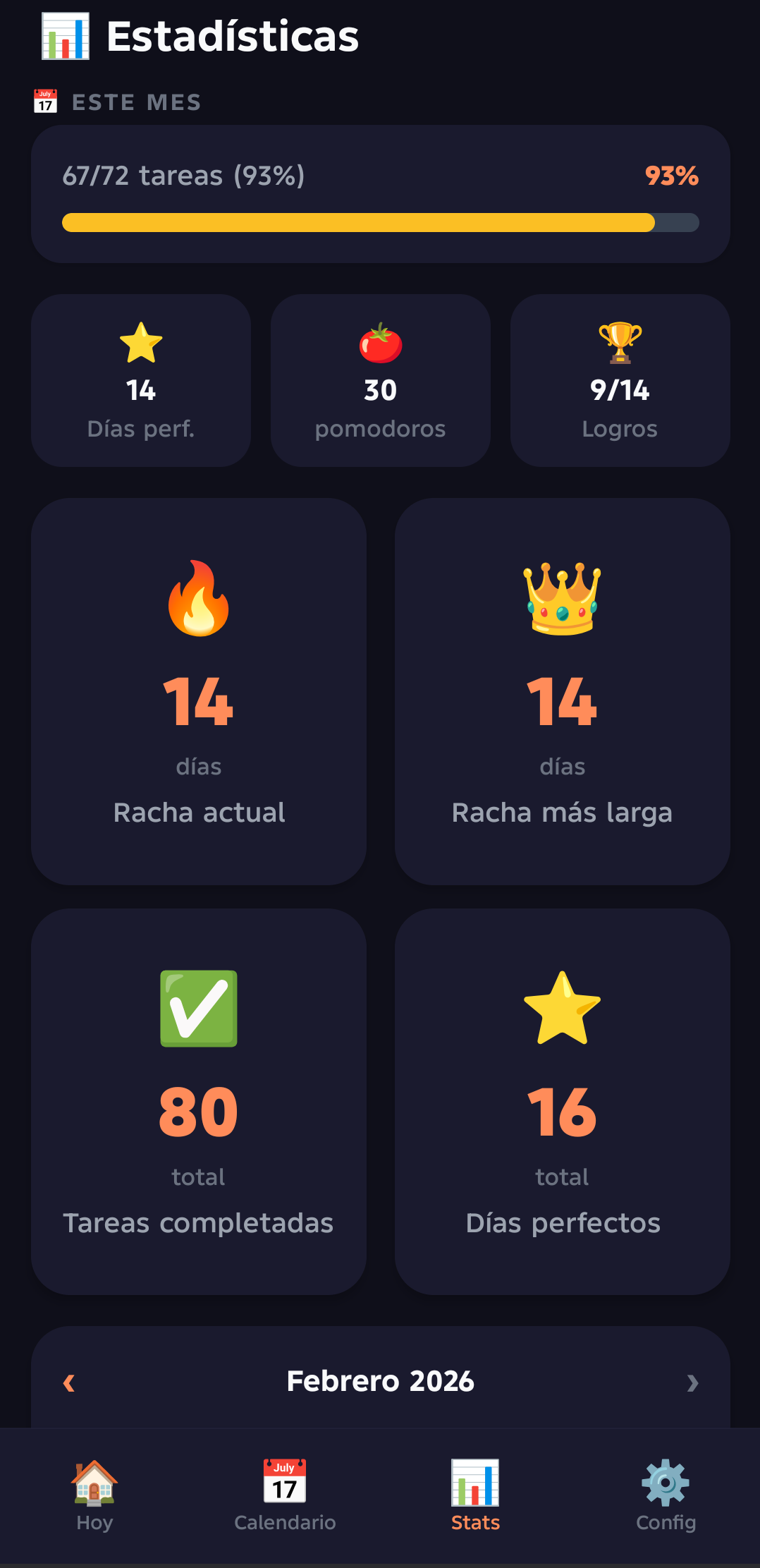Advance to the next month arrow
760x1568 pixels.
coord(692,1382)
